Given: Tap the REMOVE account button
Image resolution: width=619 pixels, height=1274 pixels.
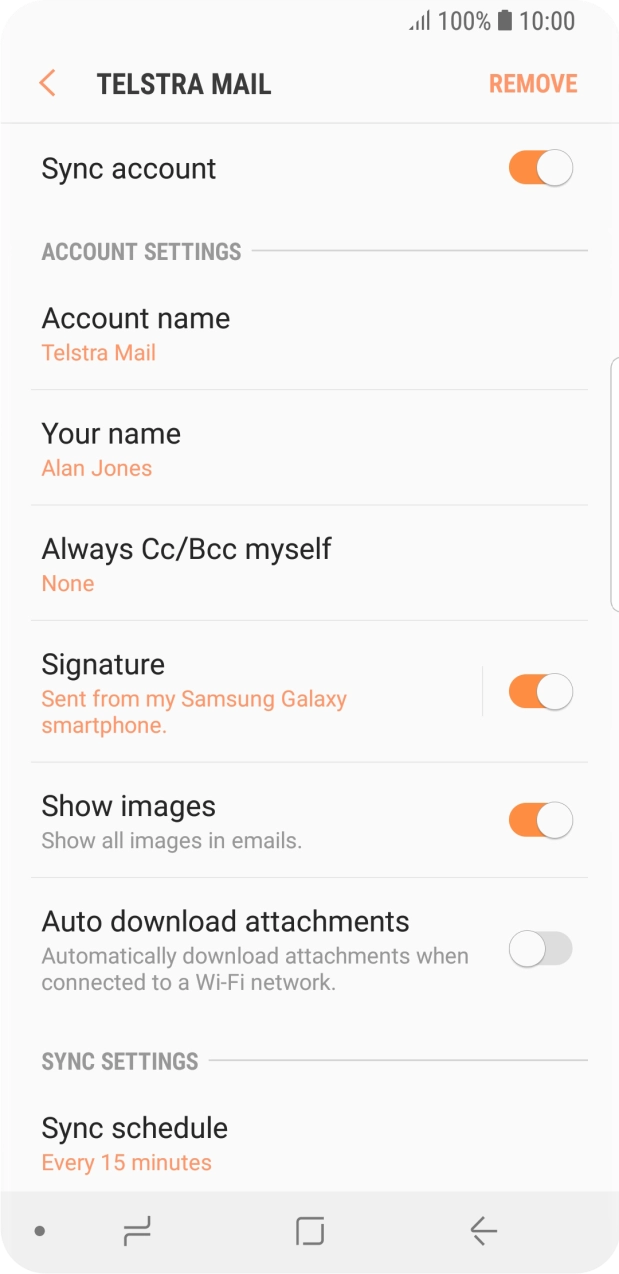Looking at the screenshot, I should pyautogui.click(x=533, y=84).
